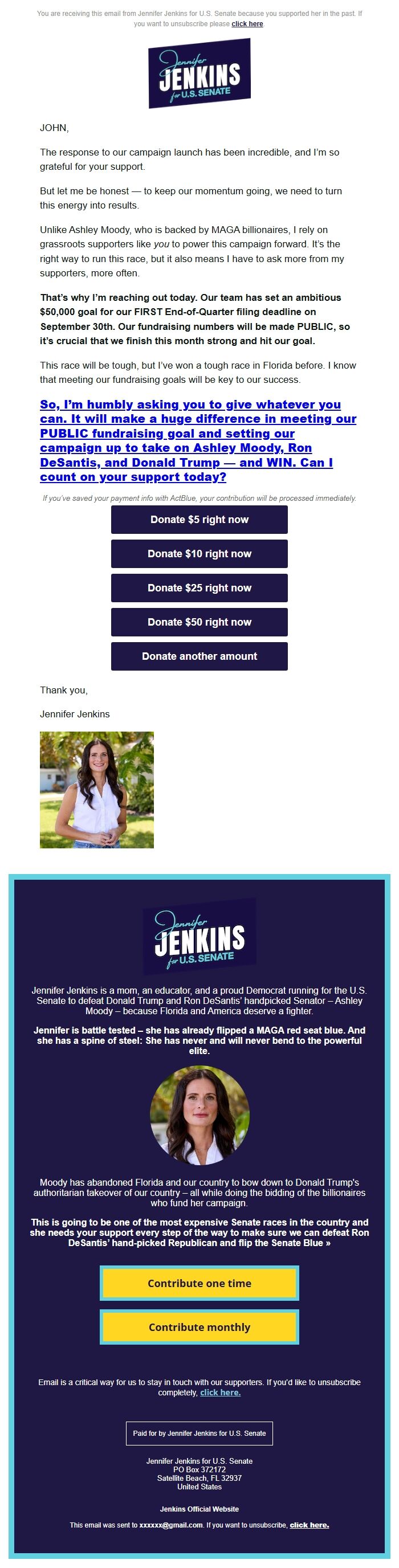Tap click here after the gmail address
Screen dimensions: 399x1568
point(309,1525)
